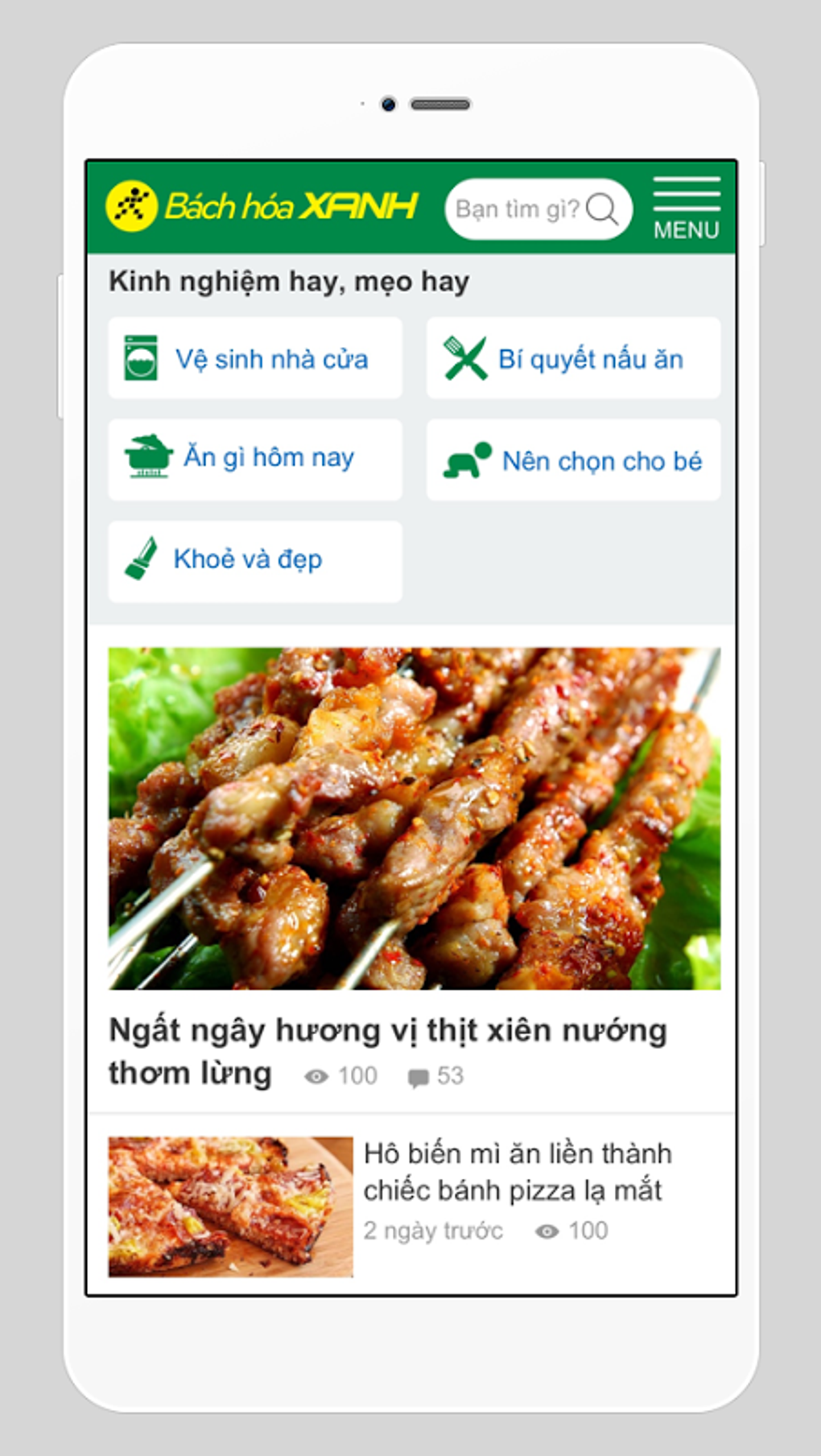Select the washing machine icon for Vệ sinh nhà cửa
The height and width of the screenshot is (1456, 821).
pyautogui.click(x=141, y=358)
